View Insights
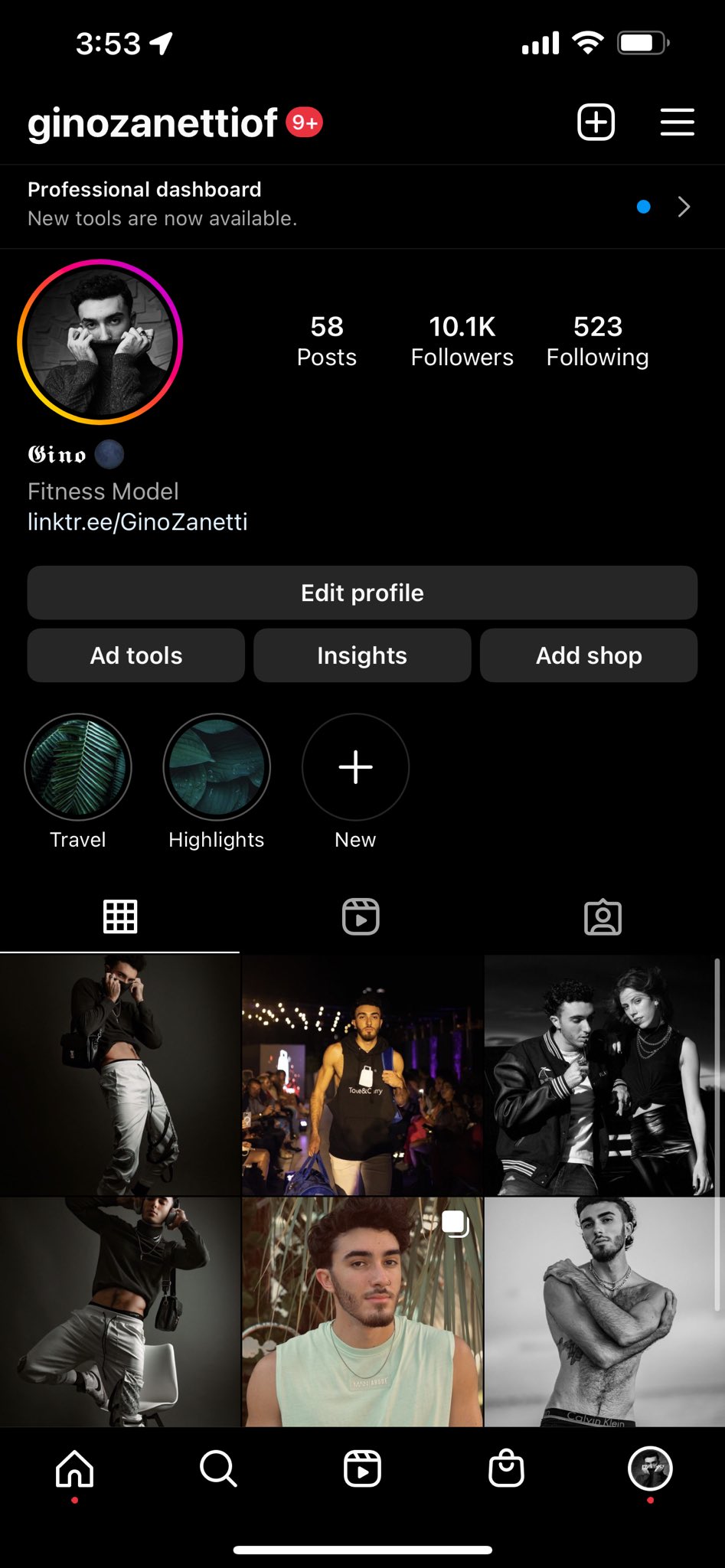725x1568 pixels. click(x=362, y=655)
